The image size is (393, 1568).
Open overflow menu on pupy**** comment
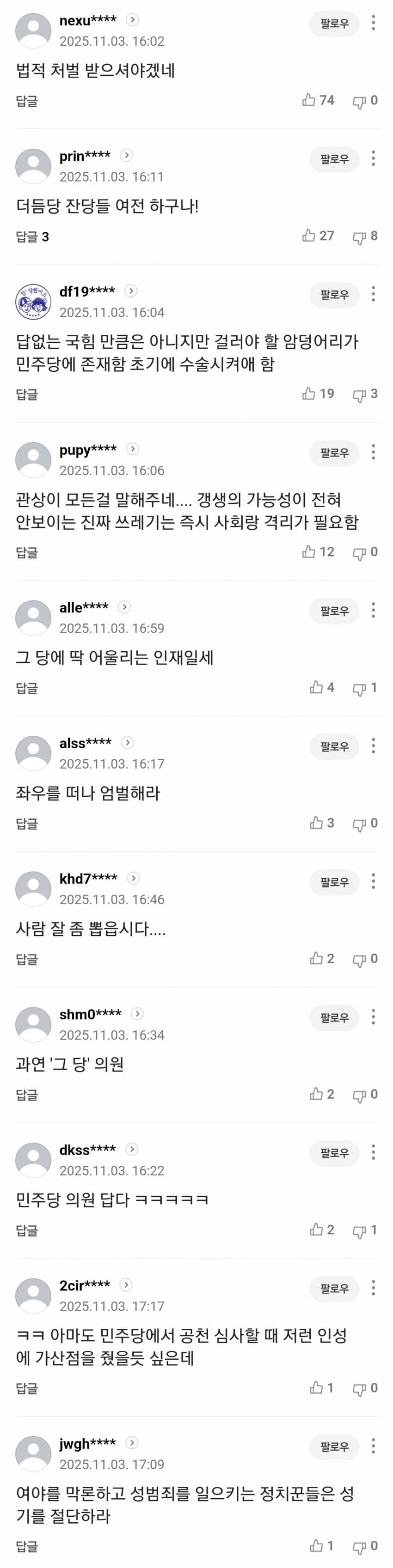point(373,452)
